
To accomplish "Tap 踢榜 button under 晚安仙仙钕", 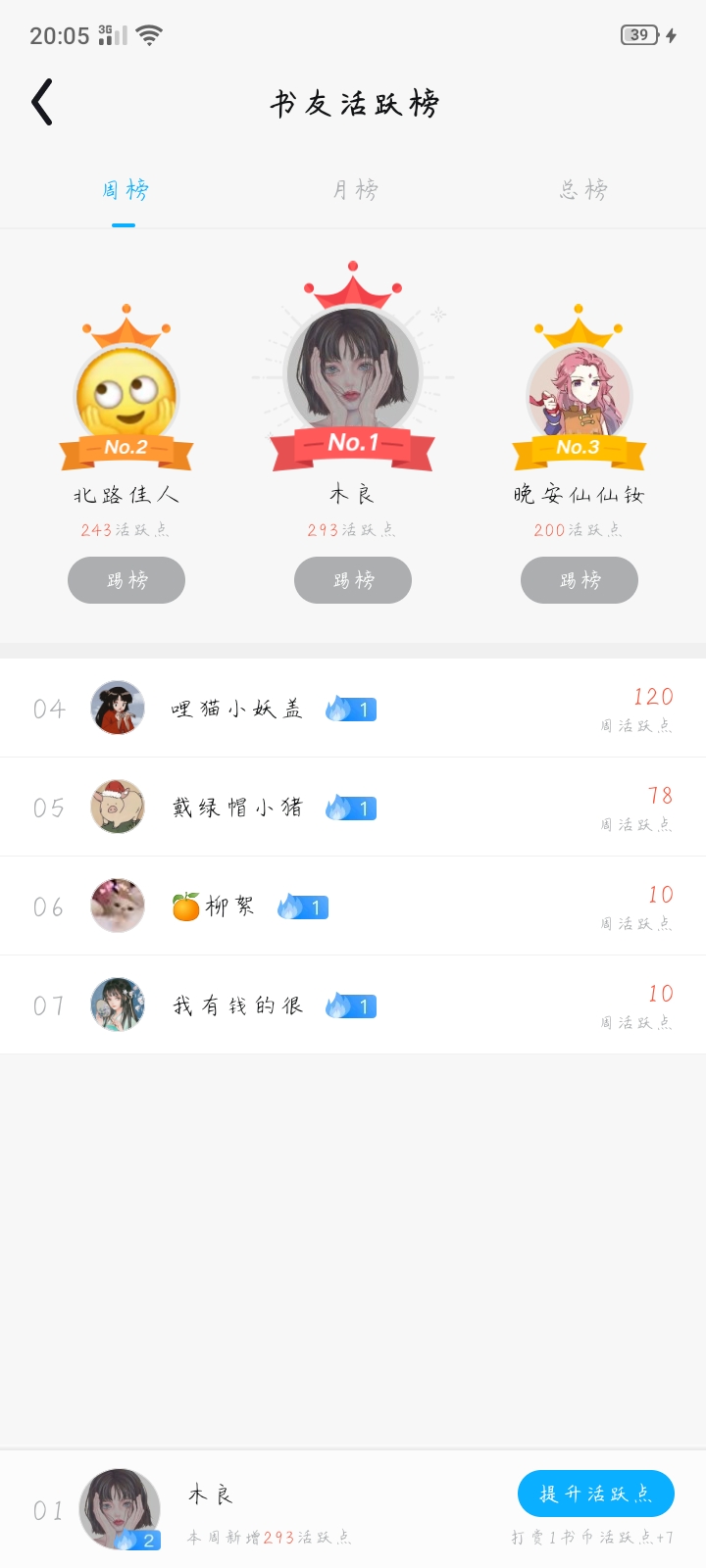I will (580, 580).
